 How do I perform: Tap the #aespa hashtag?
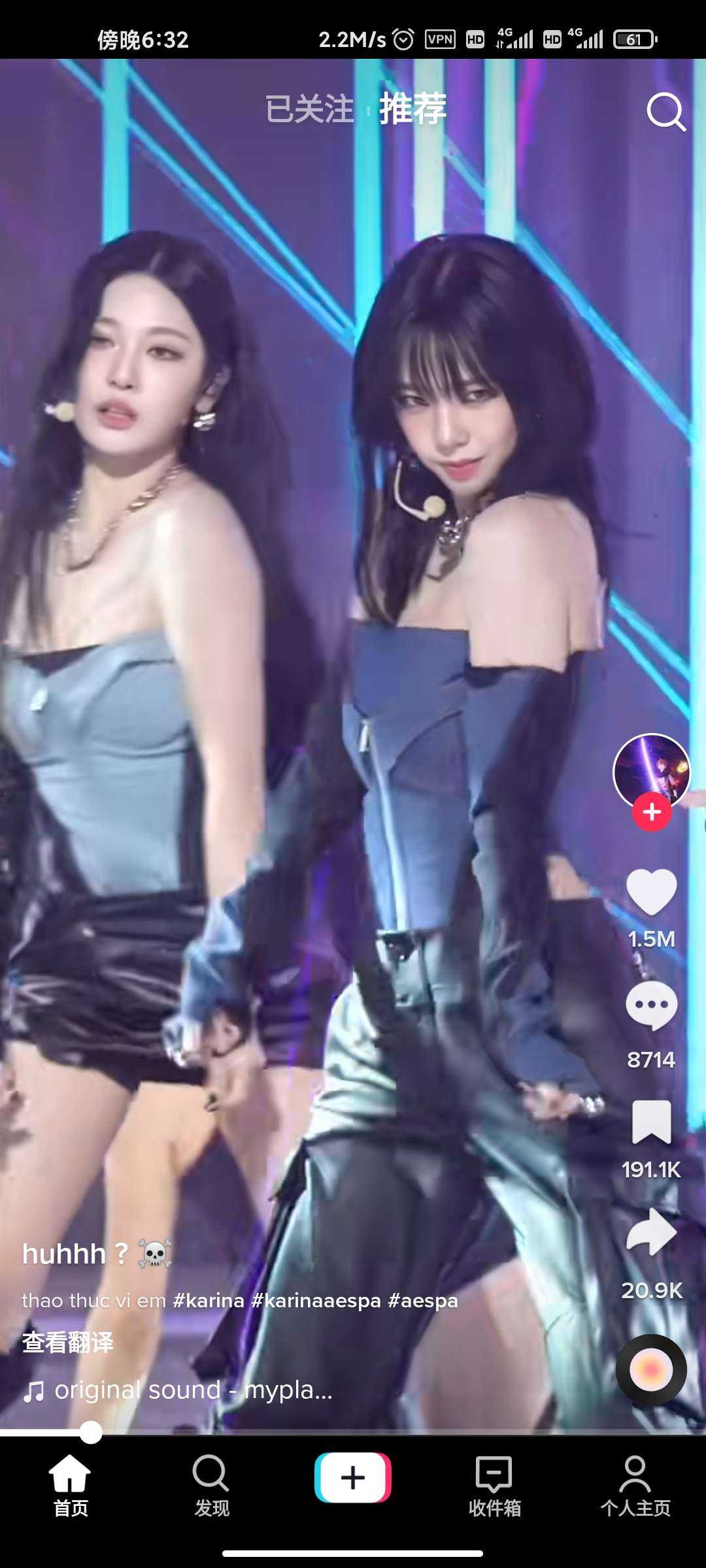(x=422, y=1301)
